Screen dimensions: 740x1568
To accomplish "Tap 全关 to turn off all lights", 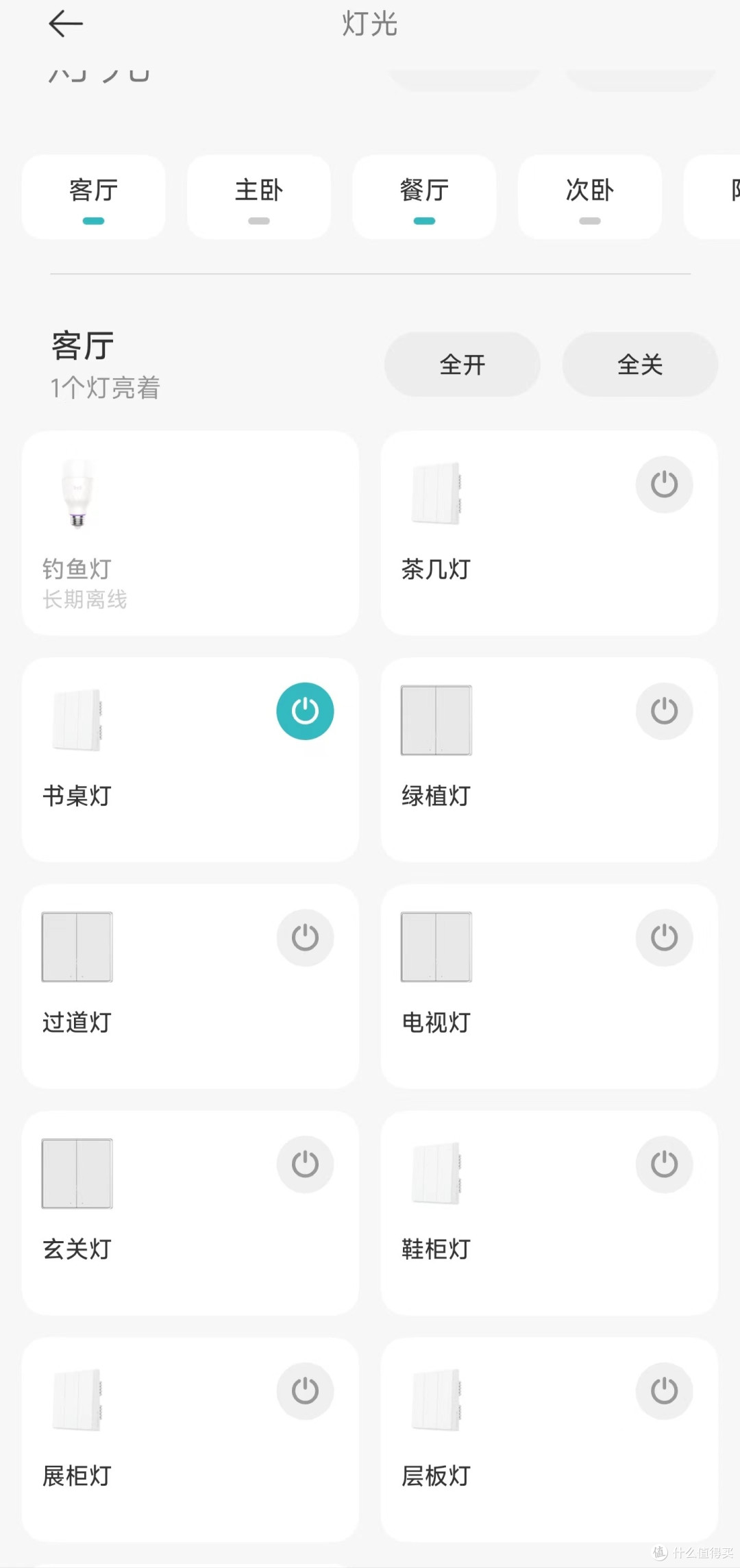I will tap(640, 365).
